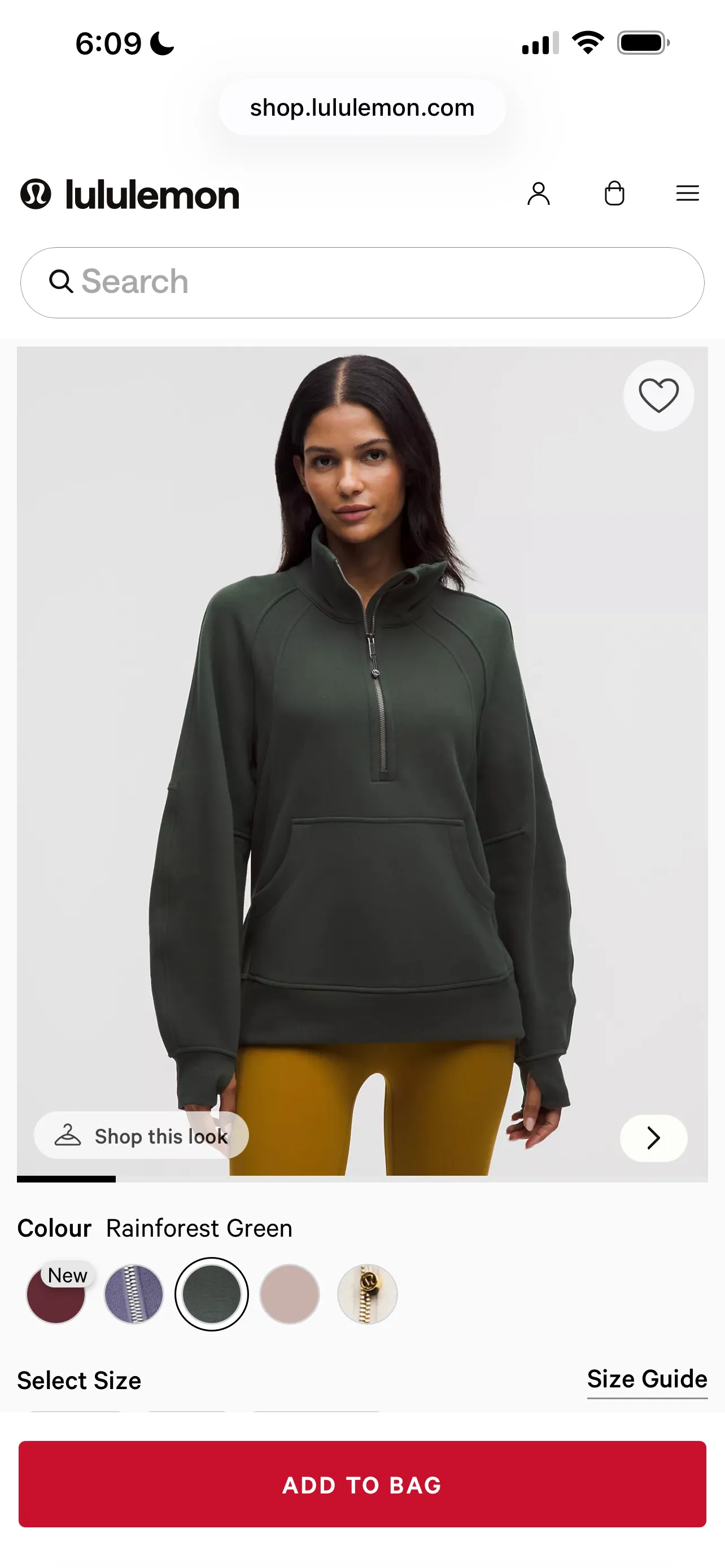Open the Size Guide link

647,1379
